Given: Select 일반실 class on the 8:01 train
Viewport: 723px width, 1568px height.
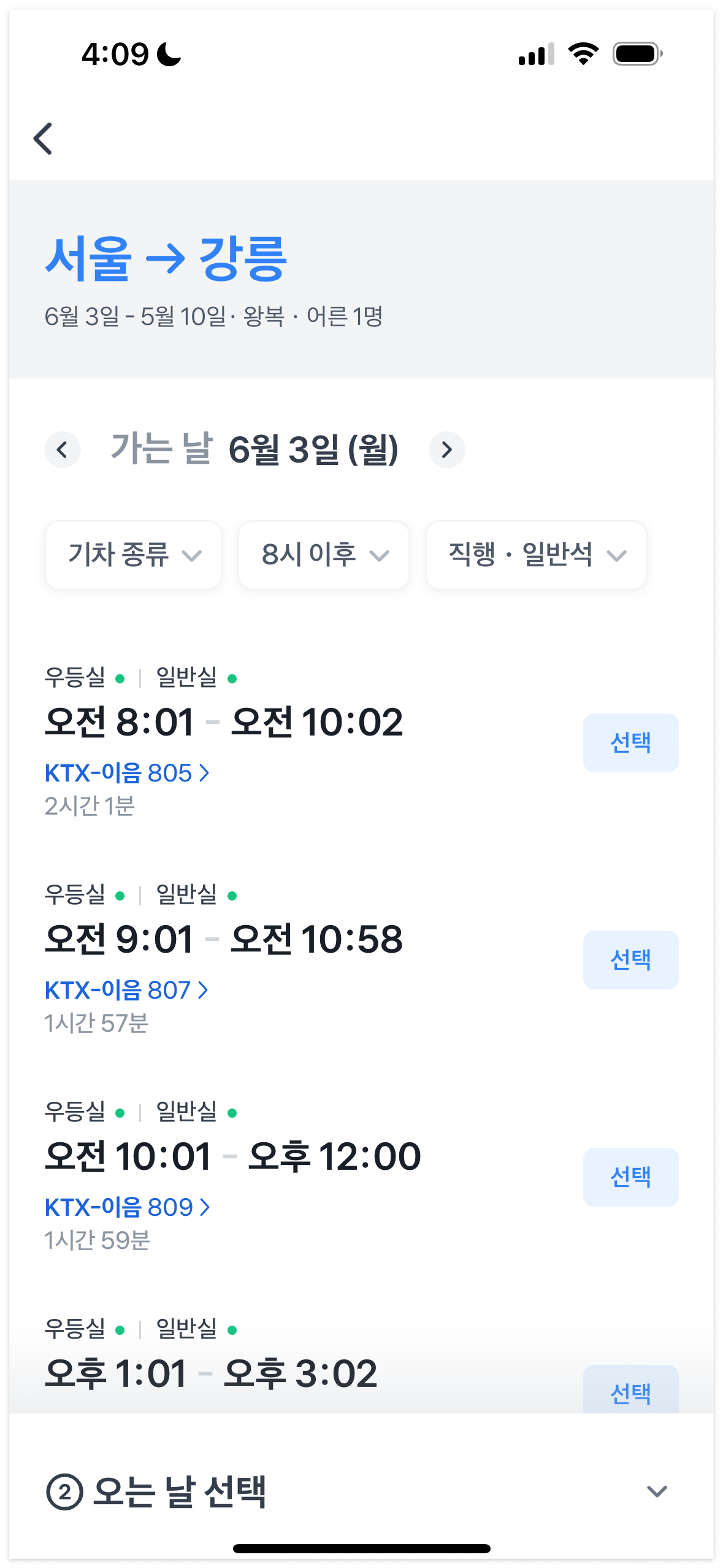Looking at the screenshot, I should [187, 678].
